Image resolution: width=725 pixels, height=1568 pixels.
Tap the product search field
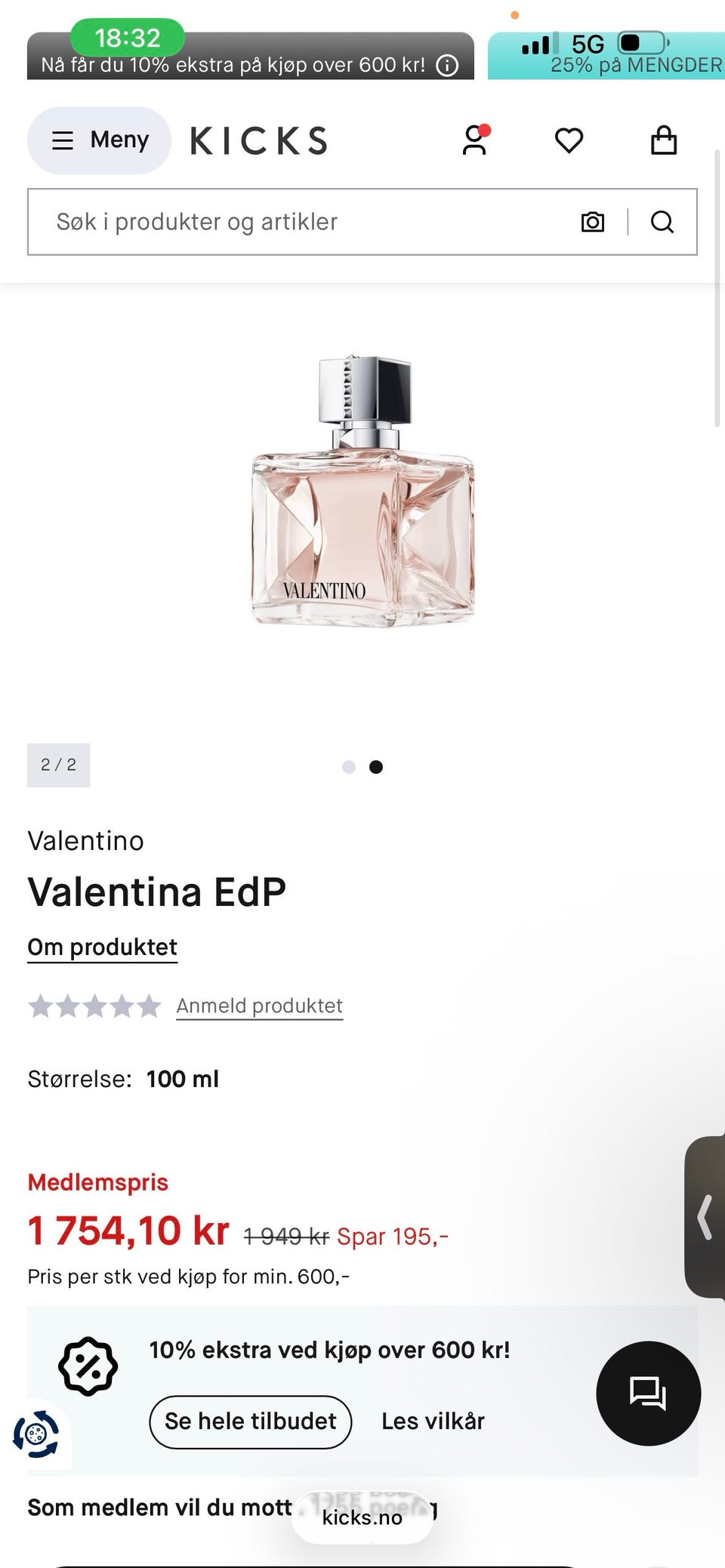coord(302,222)
